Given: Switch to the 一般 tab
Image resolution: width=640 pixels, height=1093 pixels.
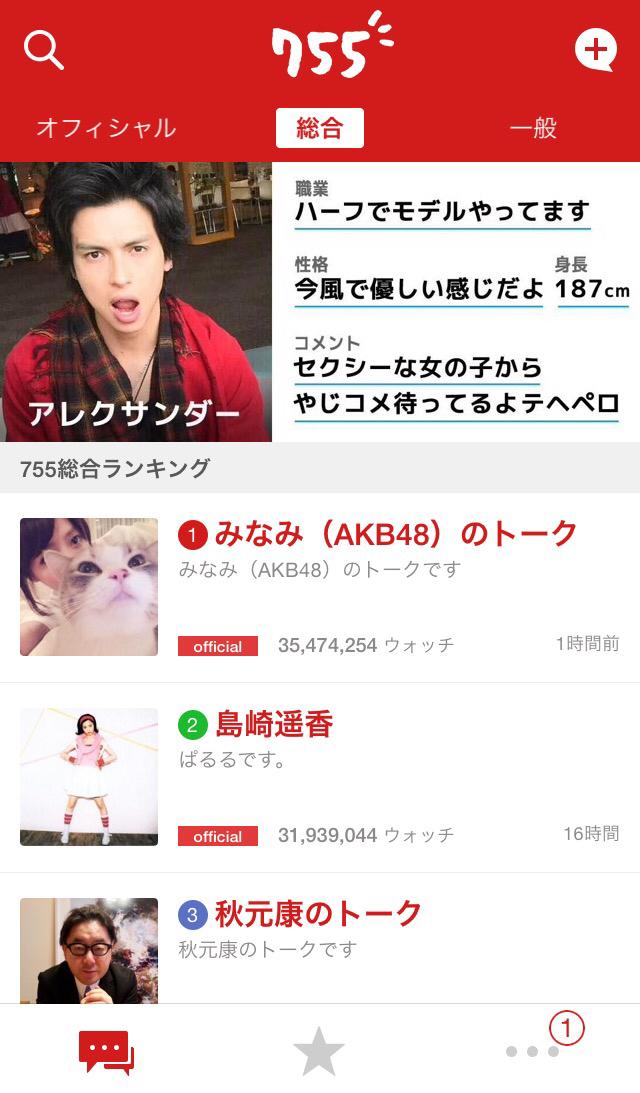Looking at the screenshot, I should point(532,128).
